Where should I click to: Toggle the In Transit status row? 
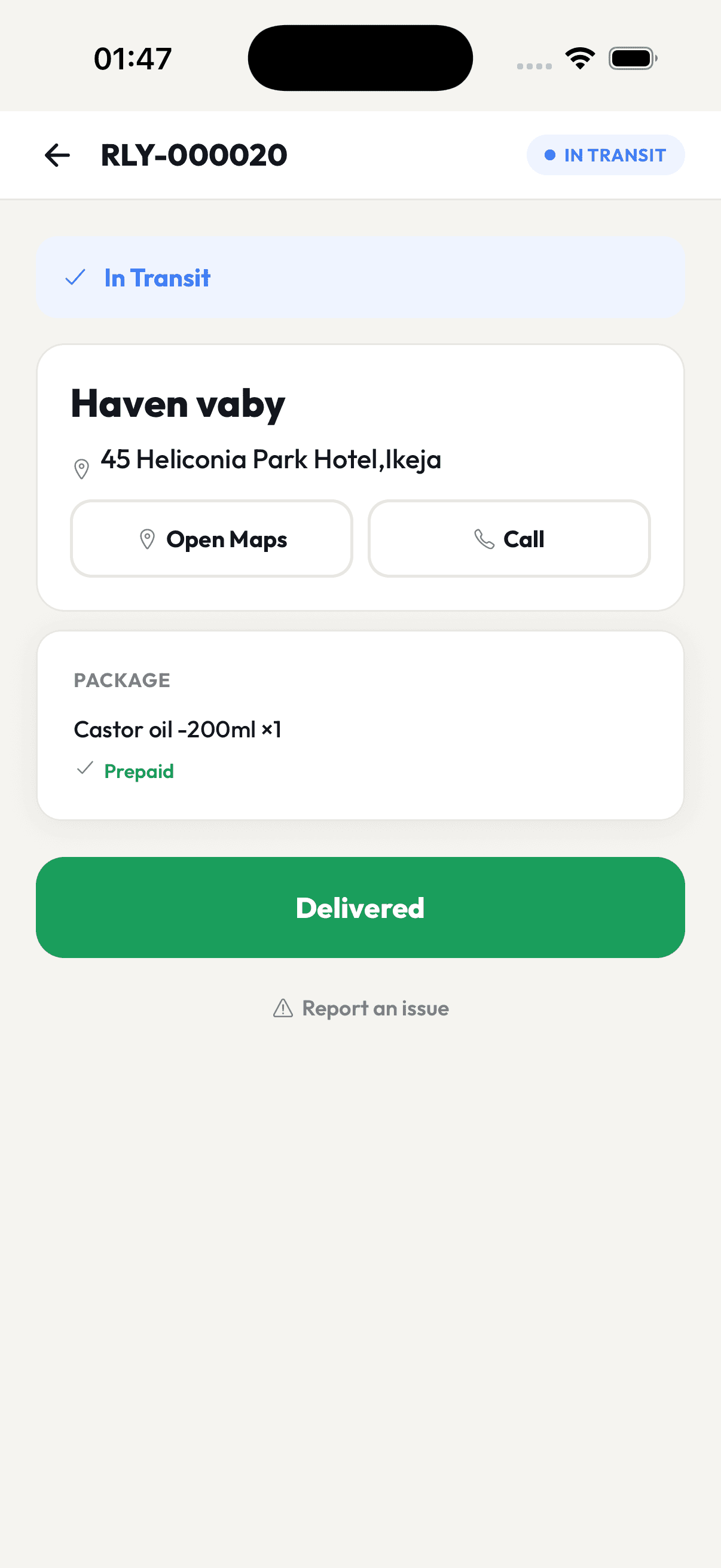360,278
